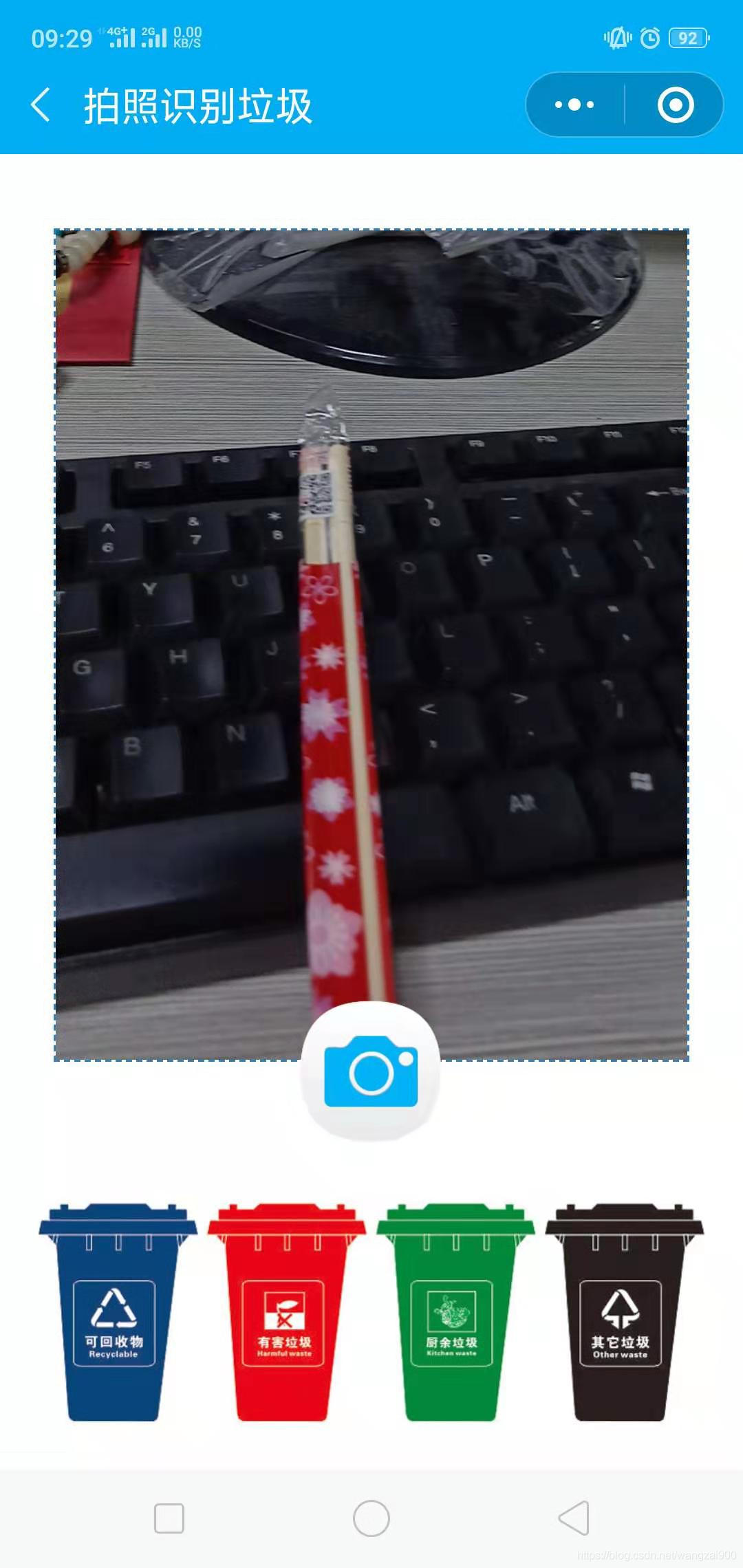Go to the system home screen

[371, 1518]
